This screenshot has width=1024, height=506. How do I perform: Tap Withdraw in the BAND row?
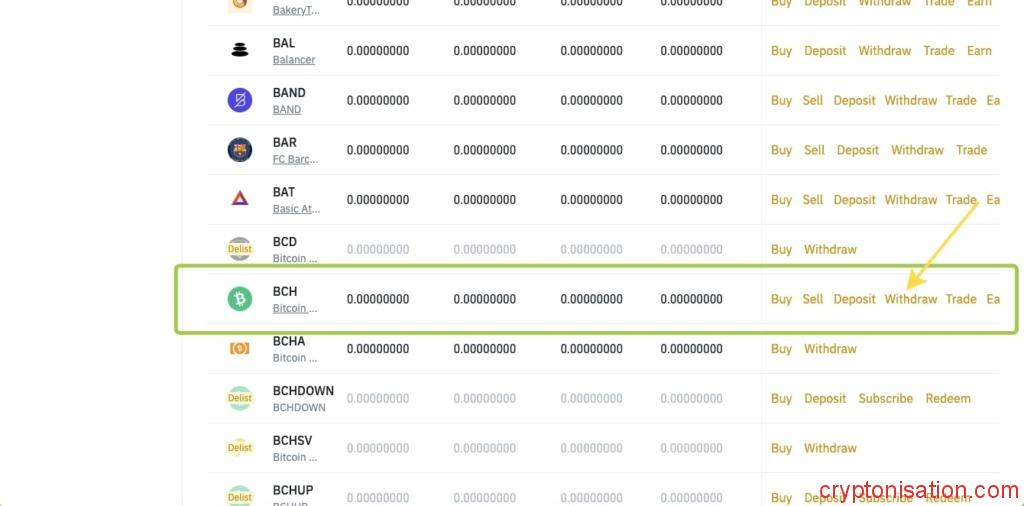click(x=910, y=101)
